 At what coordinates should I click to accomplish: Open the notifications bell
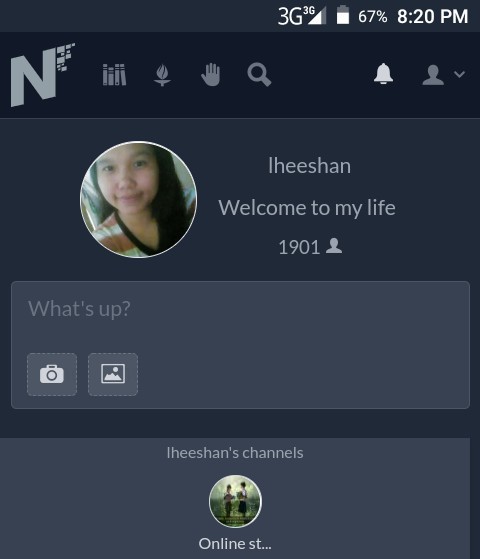383,74
